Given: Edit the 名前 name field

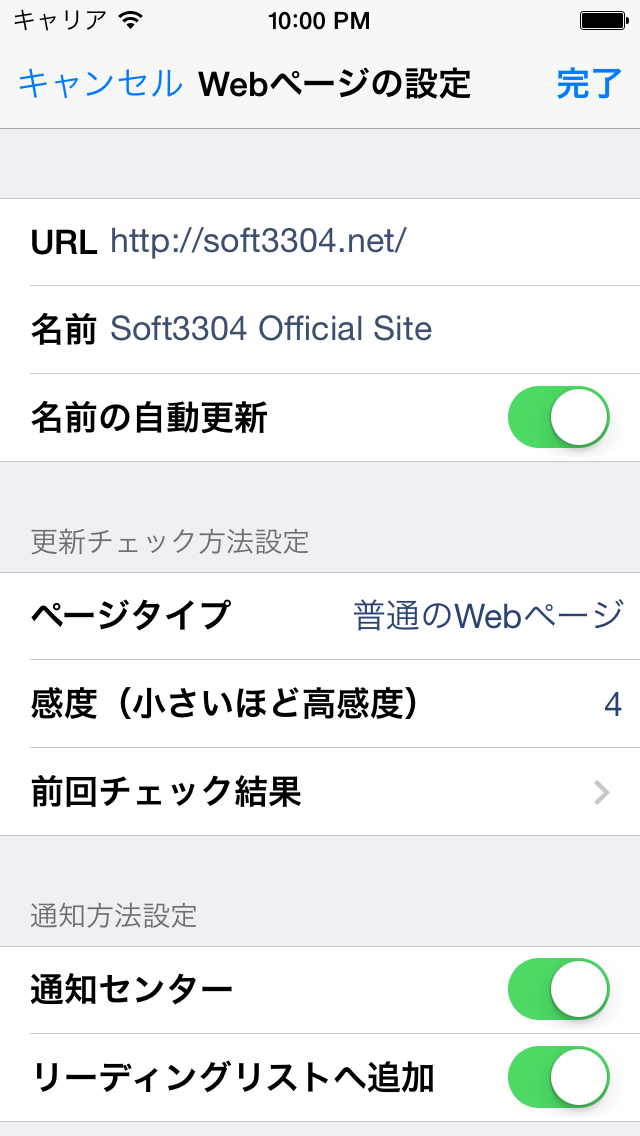Looking at the screenshot, I should click(360, 329).
